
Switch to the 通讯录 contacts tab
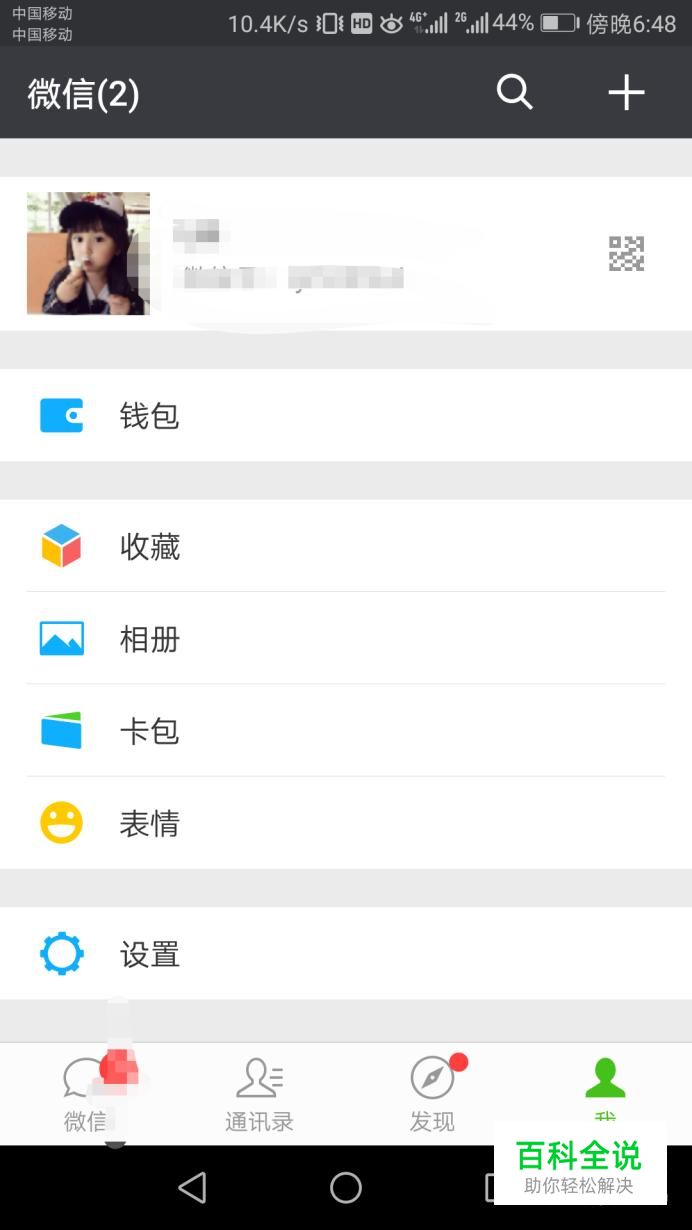coord(259,1094)
